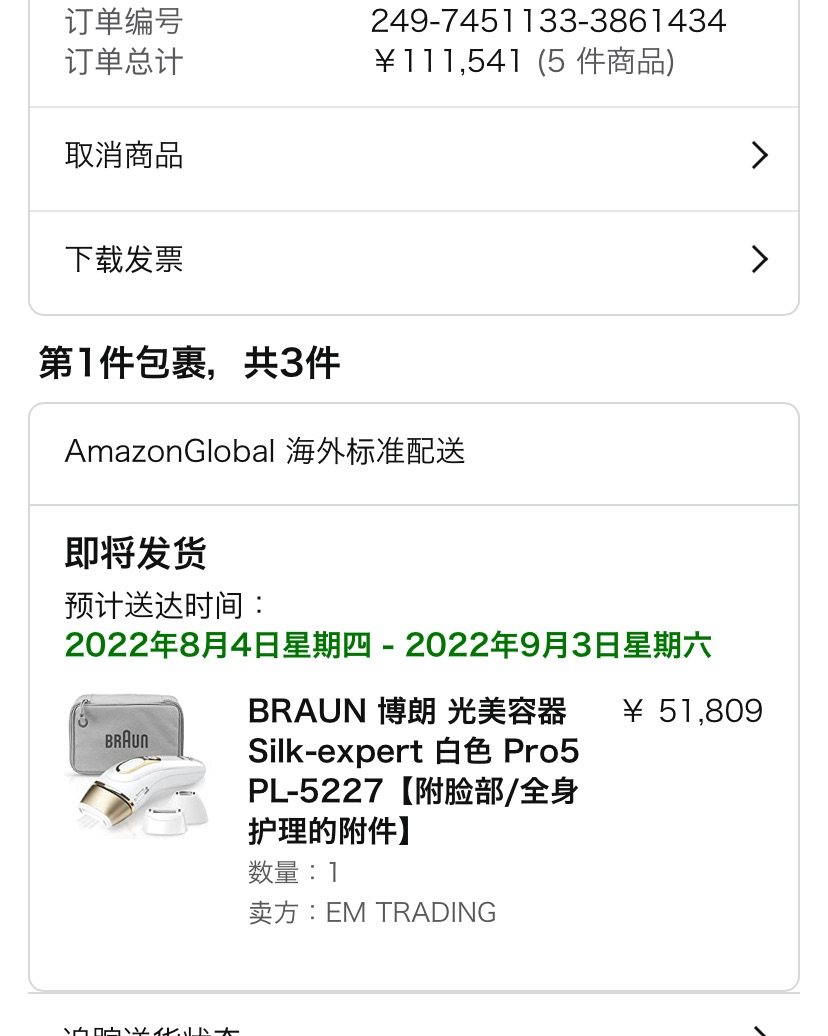Click the chevron beside 下载发票
This screenshot has width=828, height=1036.
[x=760, y=260]
